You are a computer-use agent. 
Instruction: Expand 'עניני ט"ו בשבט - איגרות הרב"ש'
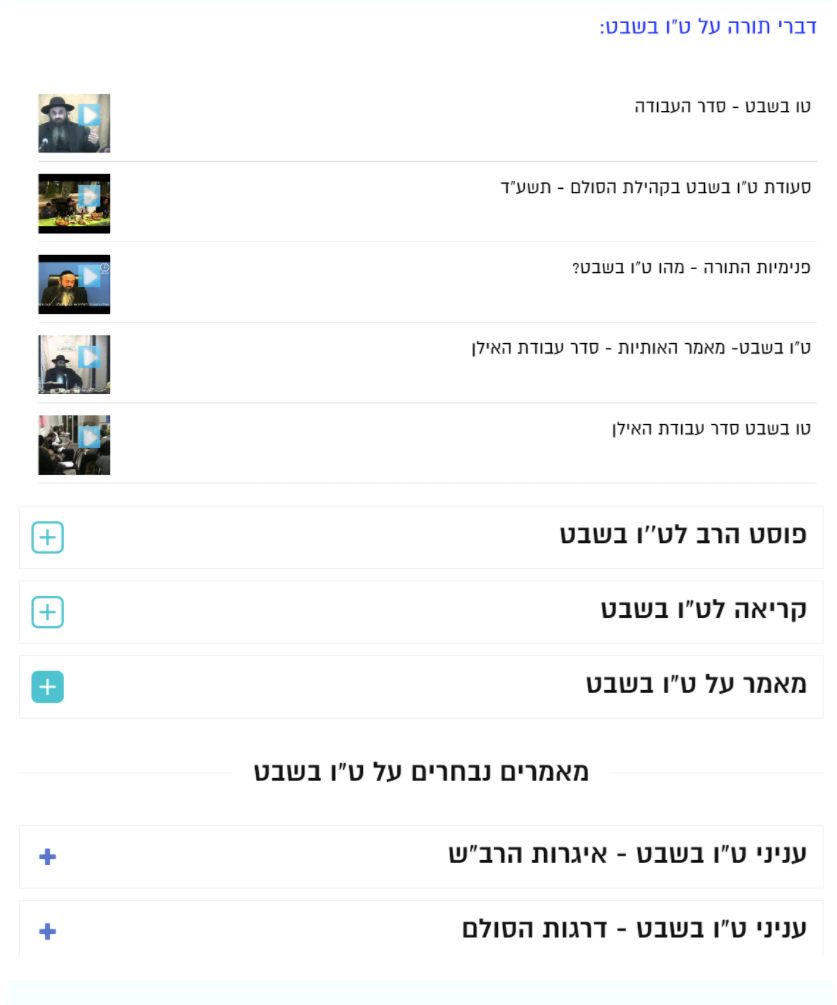pyautogui.click(x=47, y=857)
